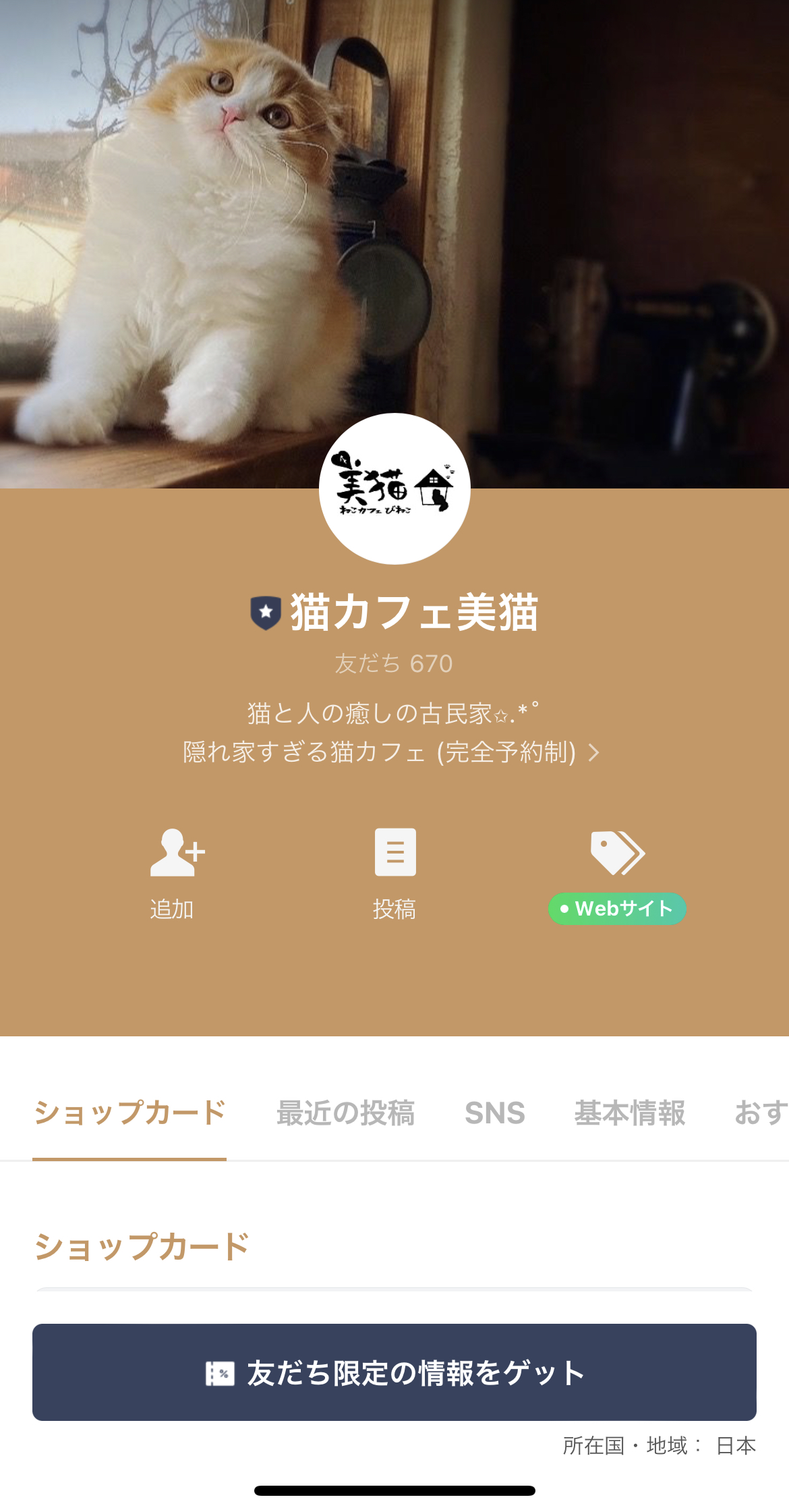Click the 友だち 670 friend count

pos(394,665)
